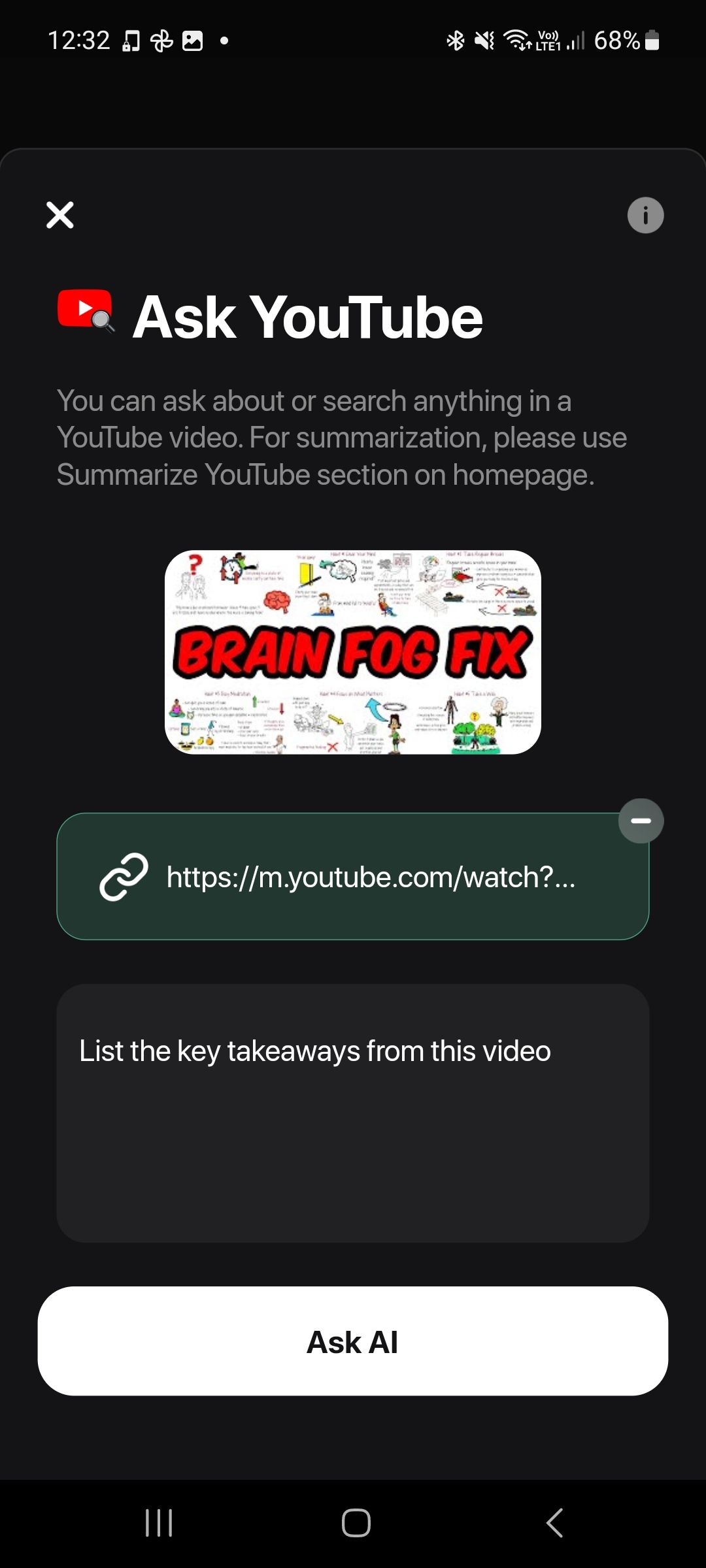Tap the LTE signal indicator

click(x=573, y=41)
